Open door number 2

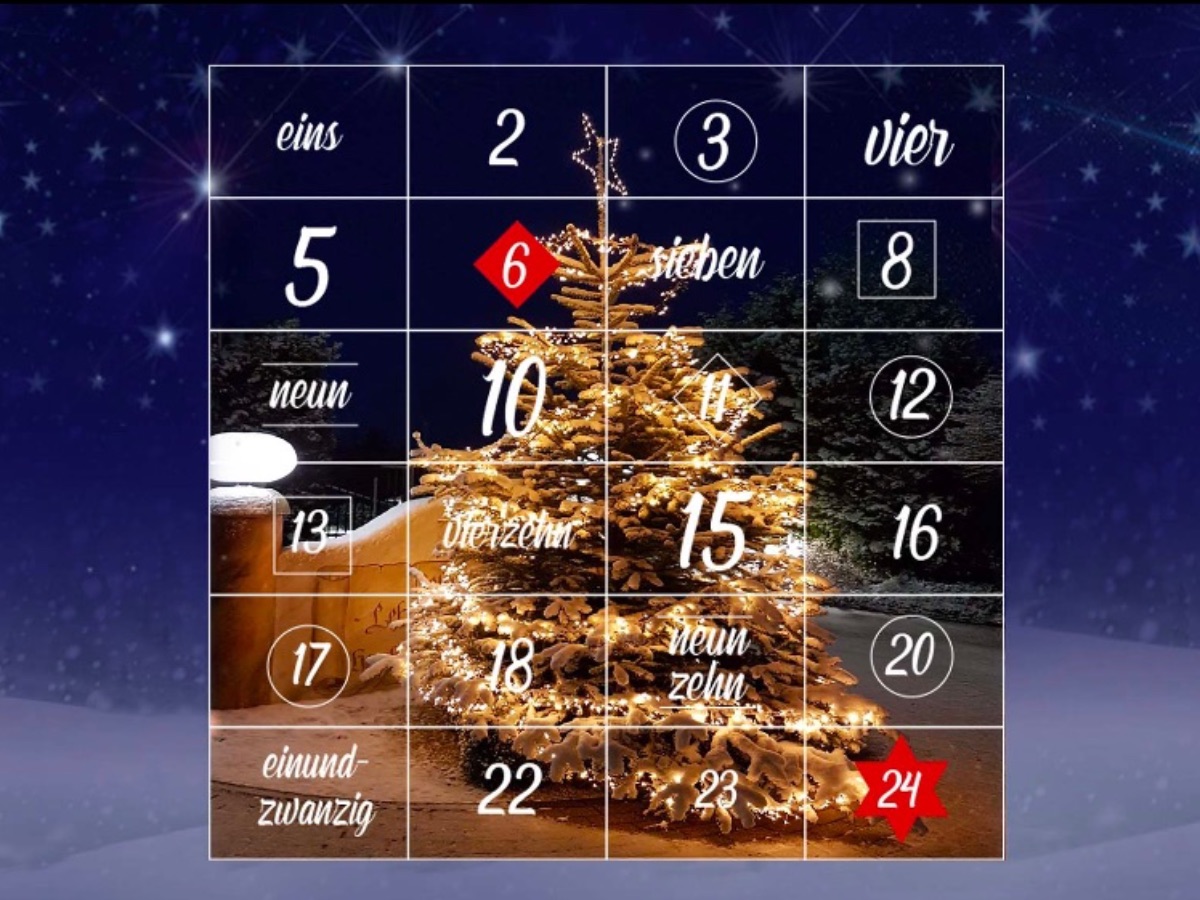[x=506, y=138]
